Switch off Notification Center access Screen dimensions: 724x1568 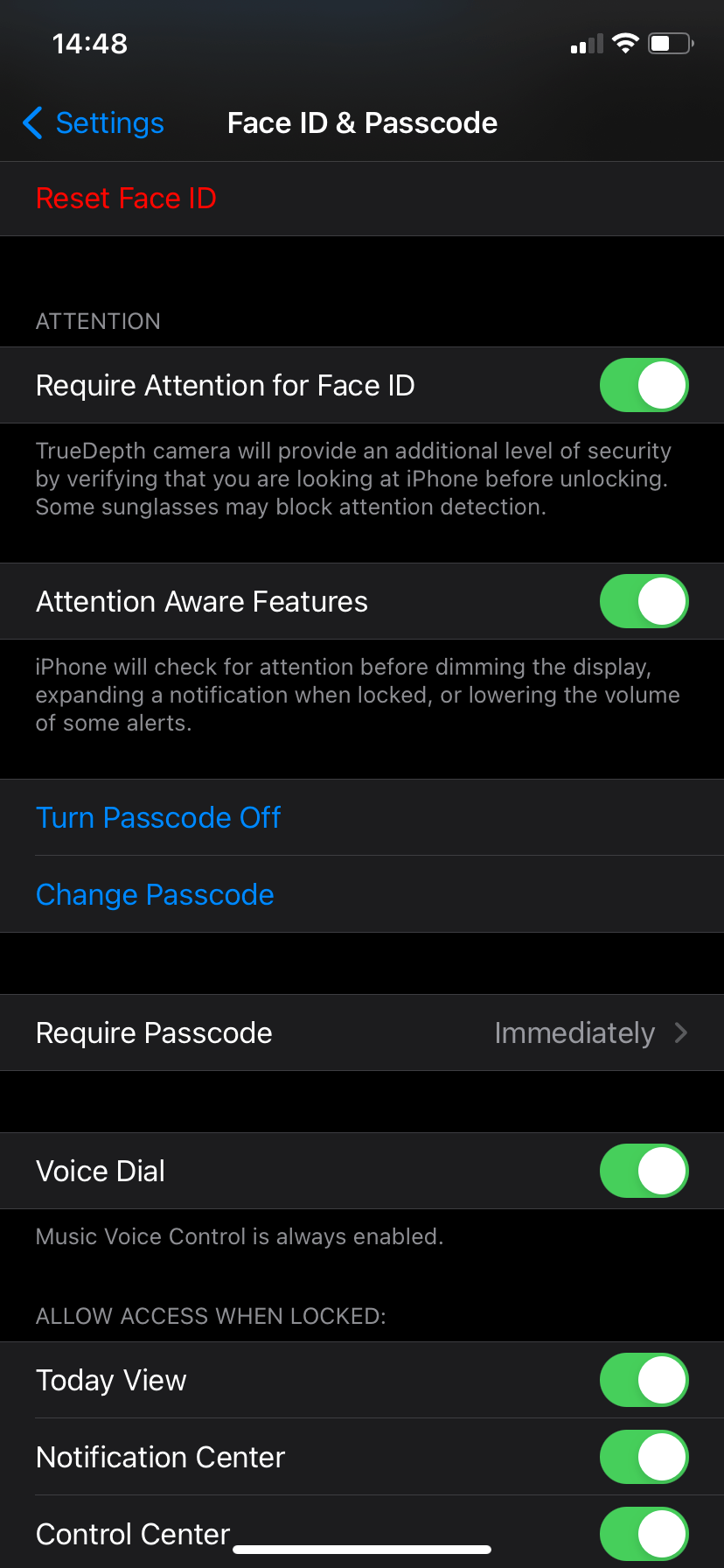click(x=644, y=1457)
